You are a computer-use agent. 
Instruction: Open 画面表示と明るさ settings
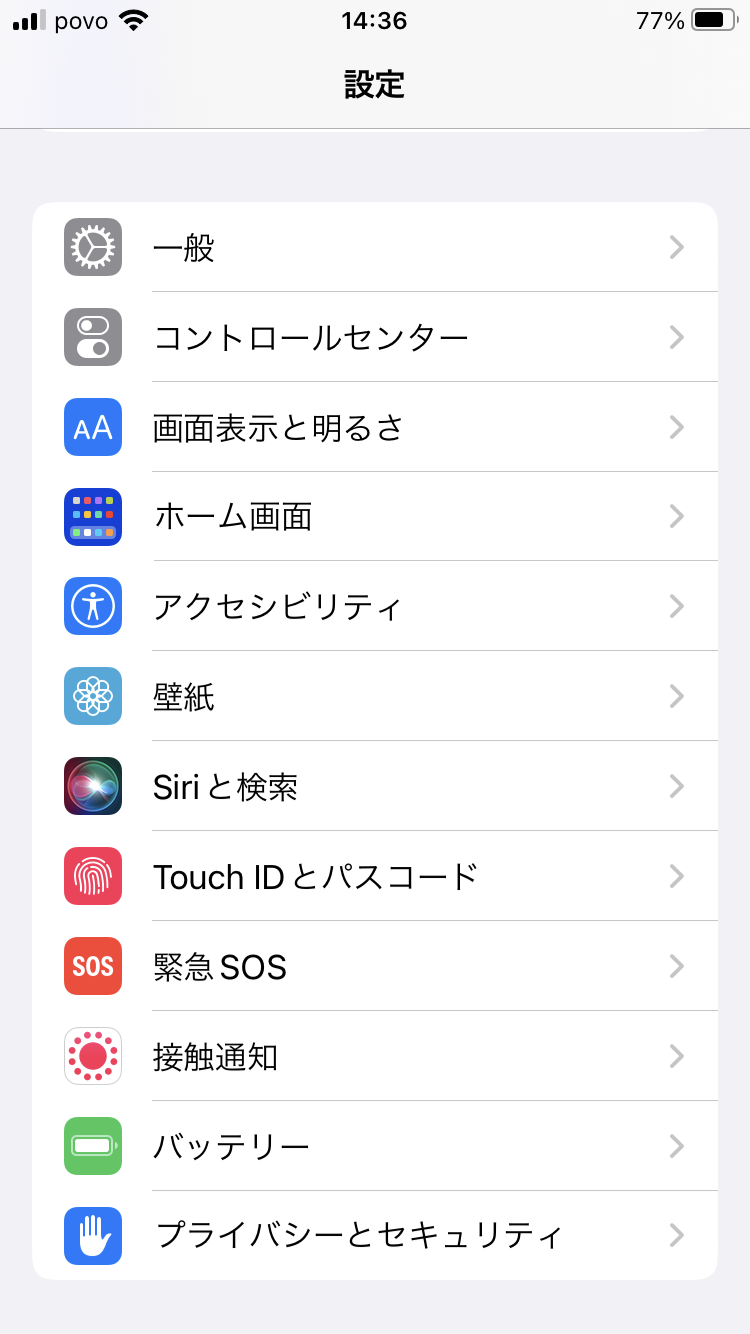pos(374,427)
